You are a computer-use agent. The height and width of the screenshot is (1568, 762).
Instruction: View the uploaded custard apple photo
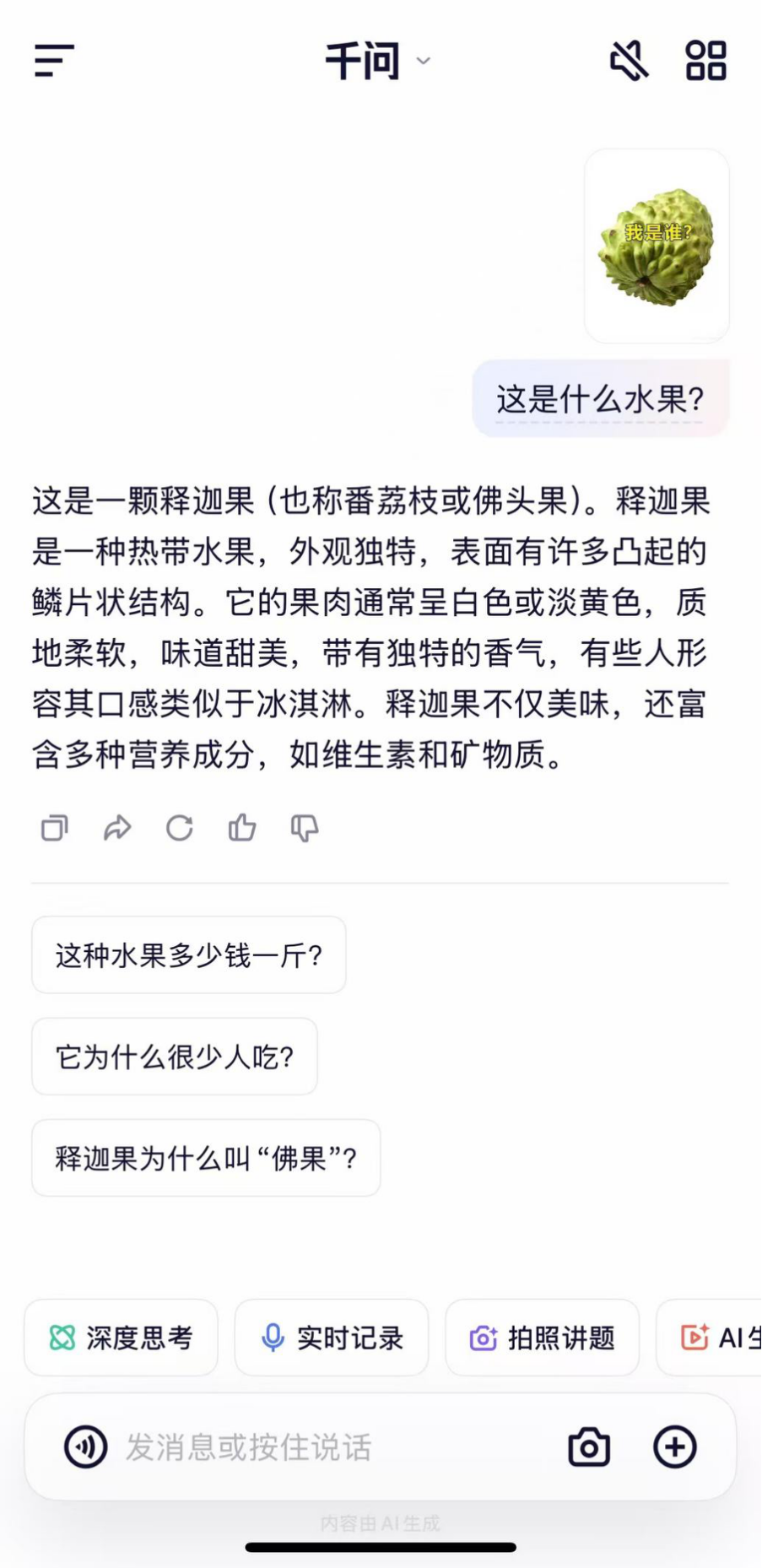659,246
